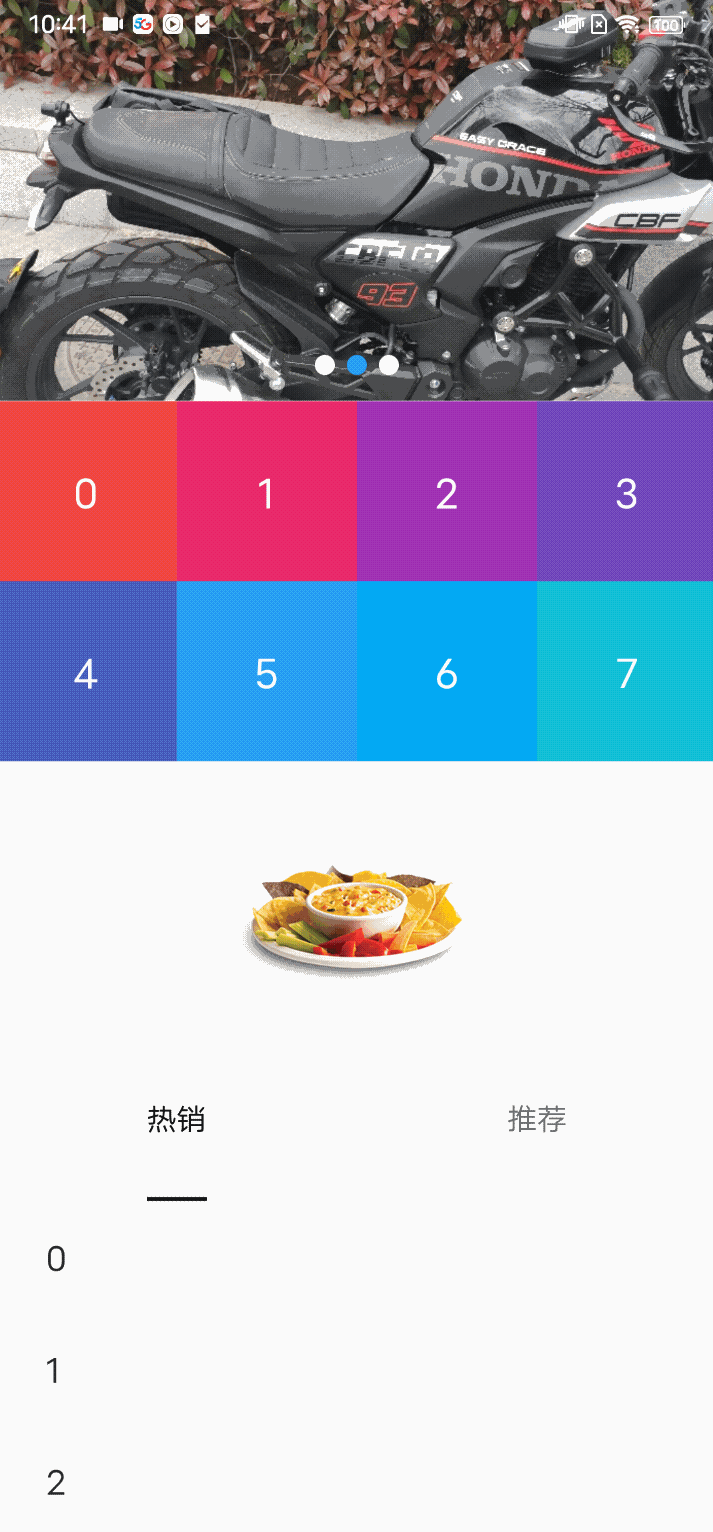The image size is (713, 1532).
Task: Open list row 0 under 热销
Action: click(356, 1259)
